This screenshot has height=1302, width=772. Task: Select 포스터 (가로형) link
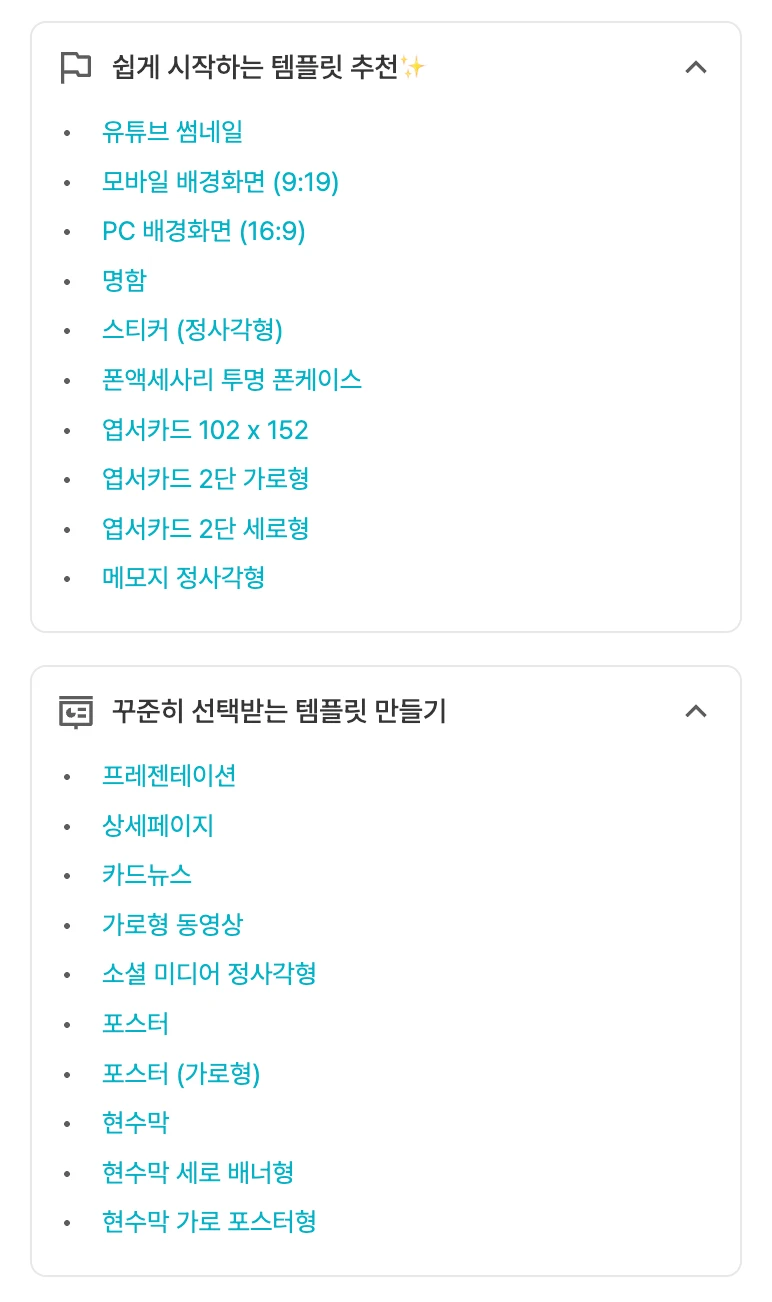(181, 1074)
